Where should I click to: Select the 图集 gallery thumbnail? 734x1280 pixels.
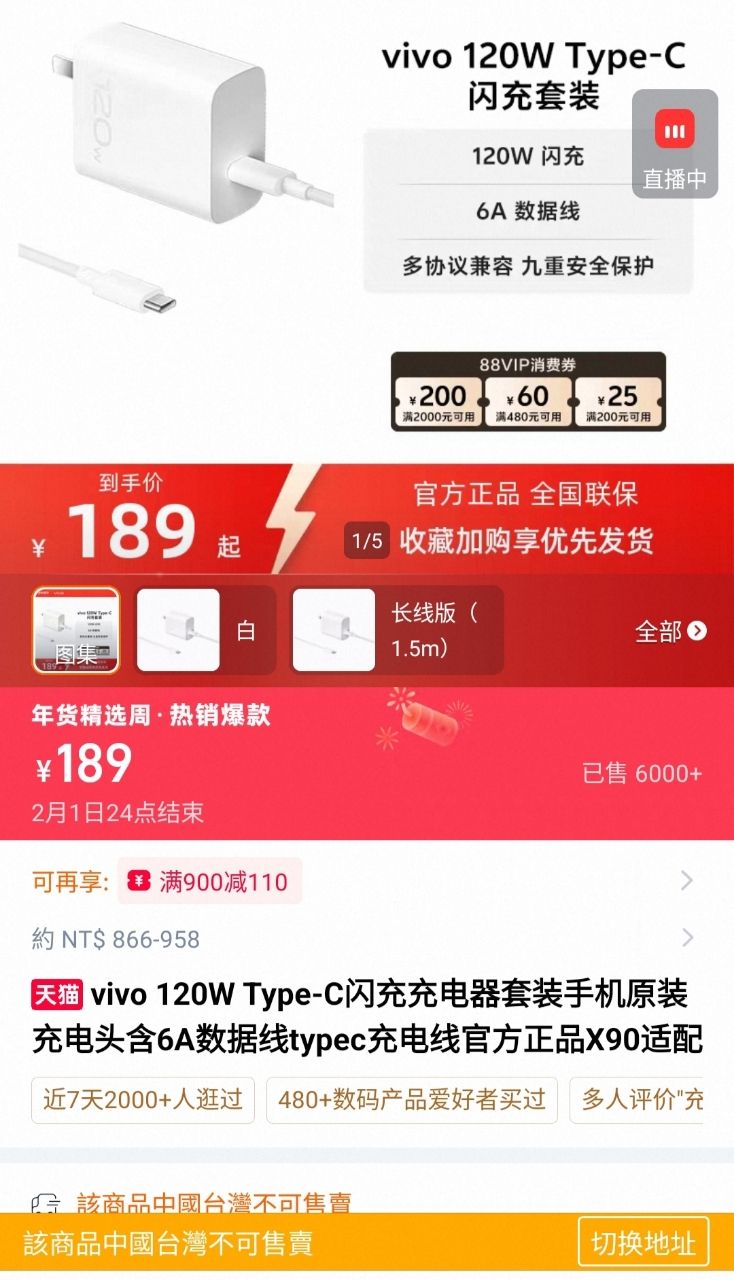pyautogui.click(x=76, y=630)
